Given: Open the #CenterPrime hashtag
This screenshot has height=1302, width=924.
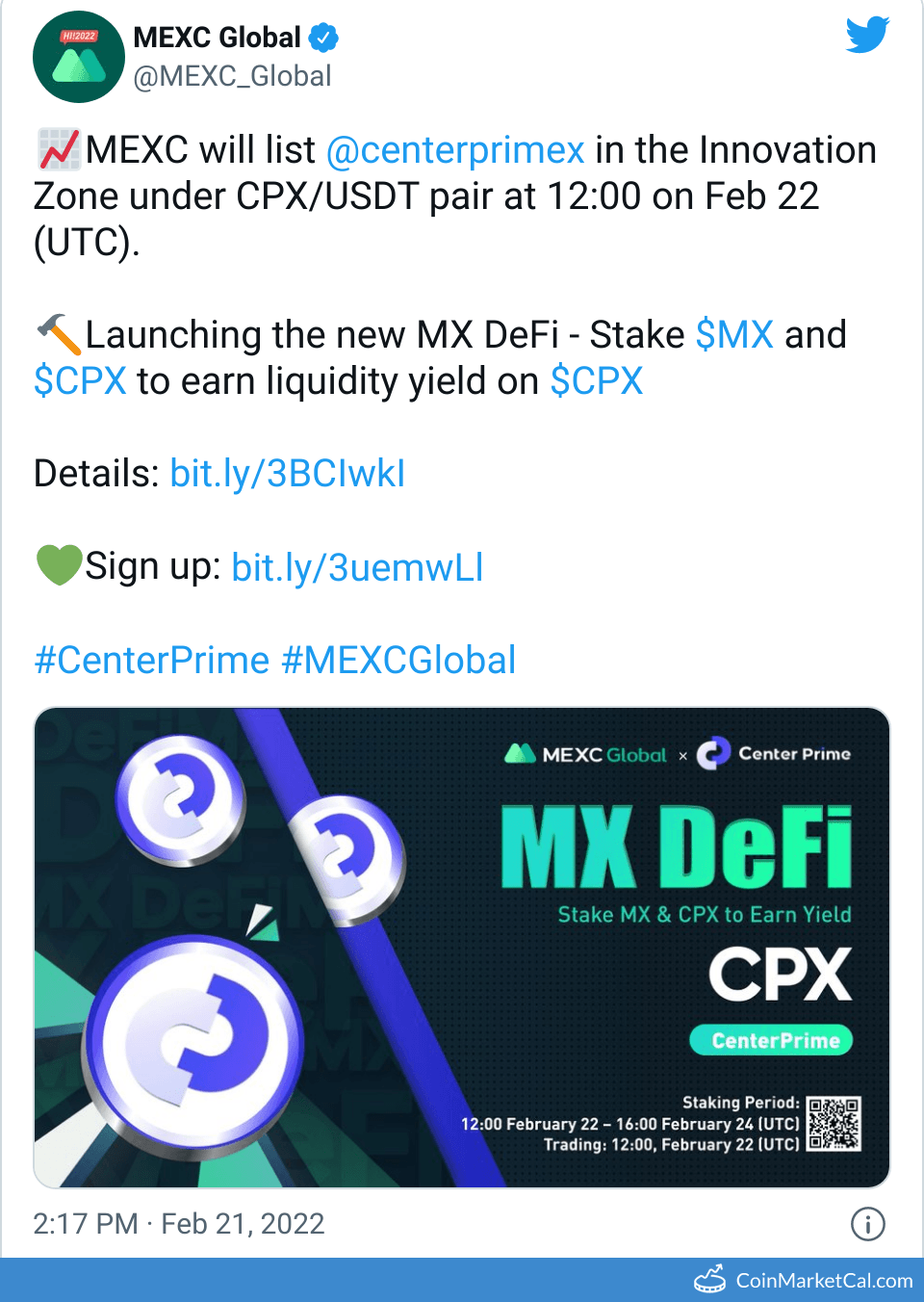Looking at the screenshot, I should tap(152, 661).
